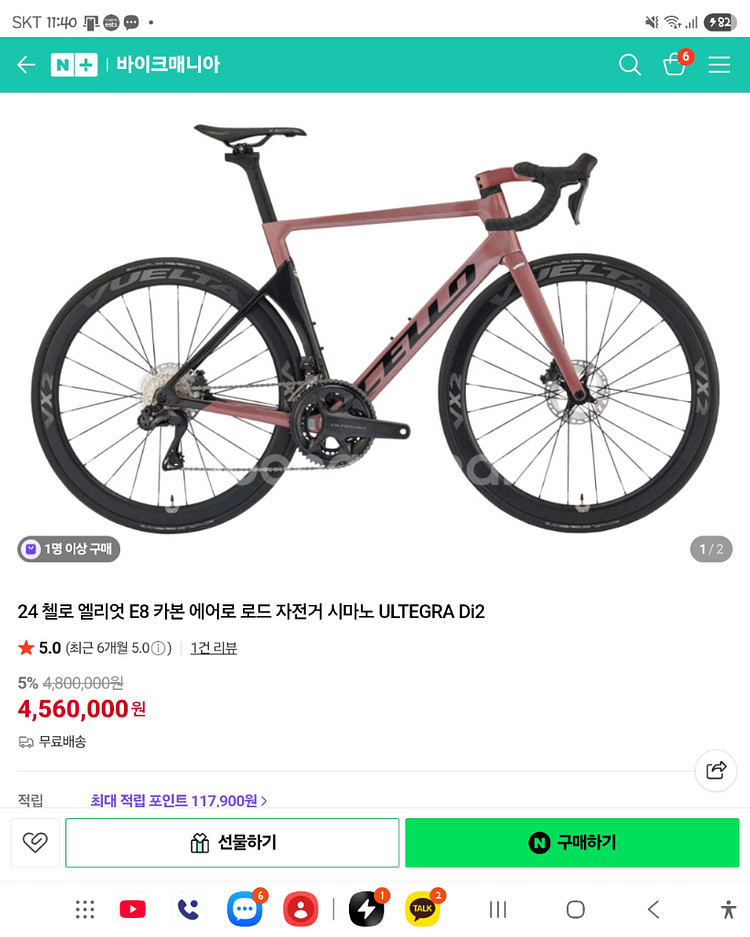Go back using the top-left arrow
This screenshot has width=750, height=937.
tap(26, 65)
